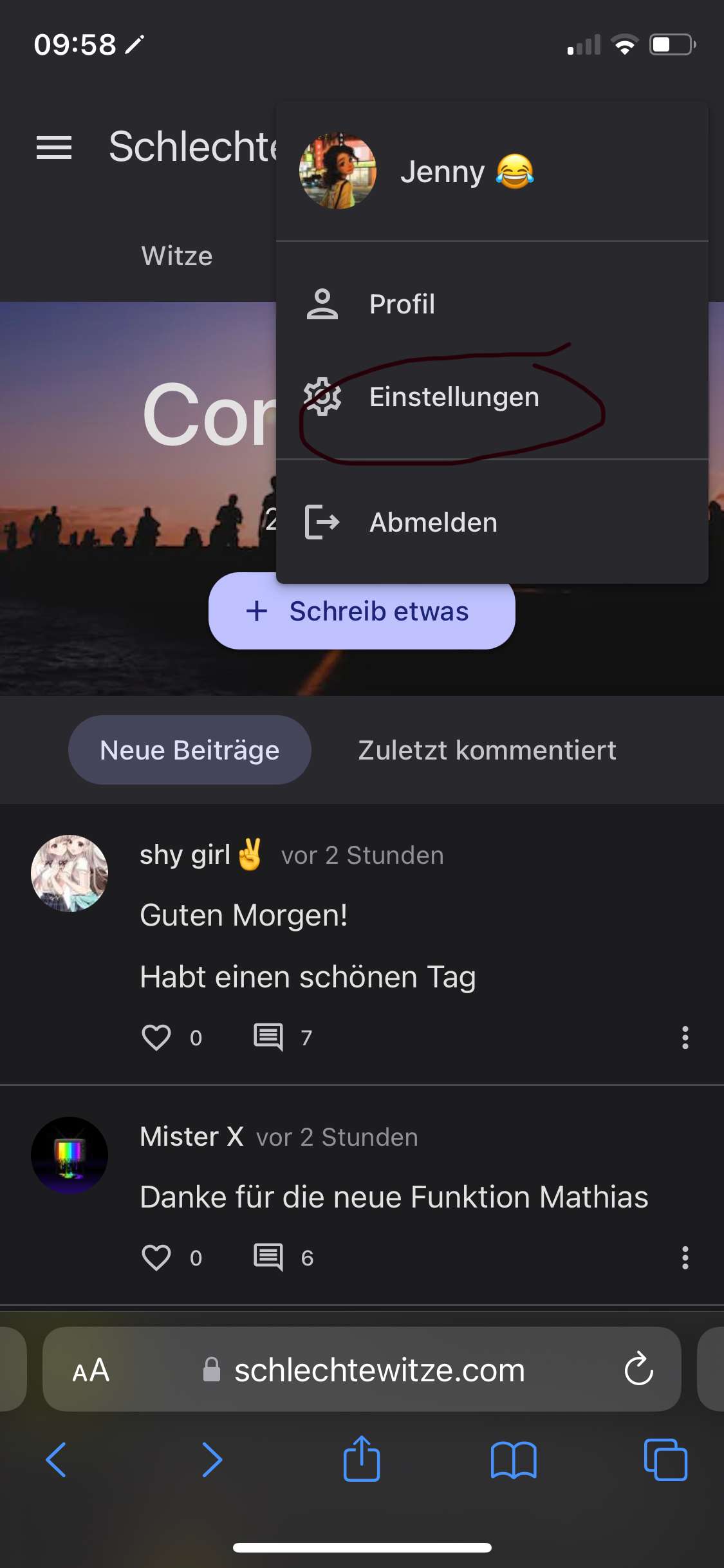The width and height of the screenshot is (724, 1568).
Task: Switch to Zuletzt kommentiert tab
Action: [487, 750]
